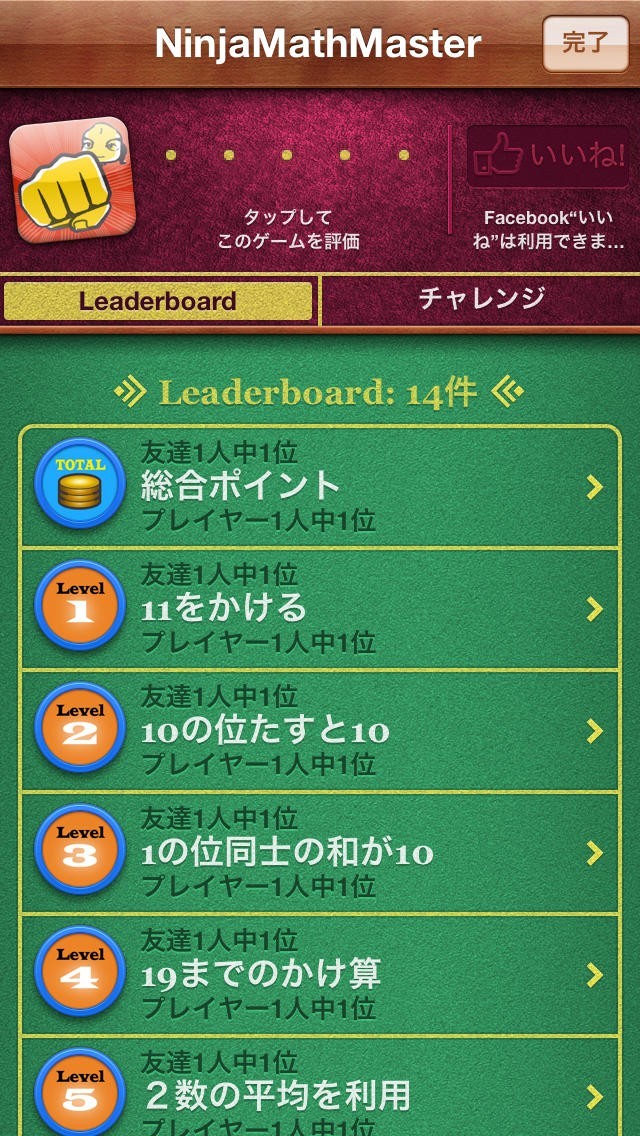Like the game with いいね! button
Viewport: 640px width, 1136px height.
click(548, 157)
